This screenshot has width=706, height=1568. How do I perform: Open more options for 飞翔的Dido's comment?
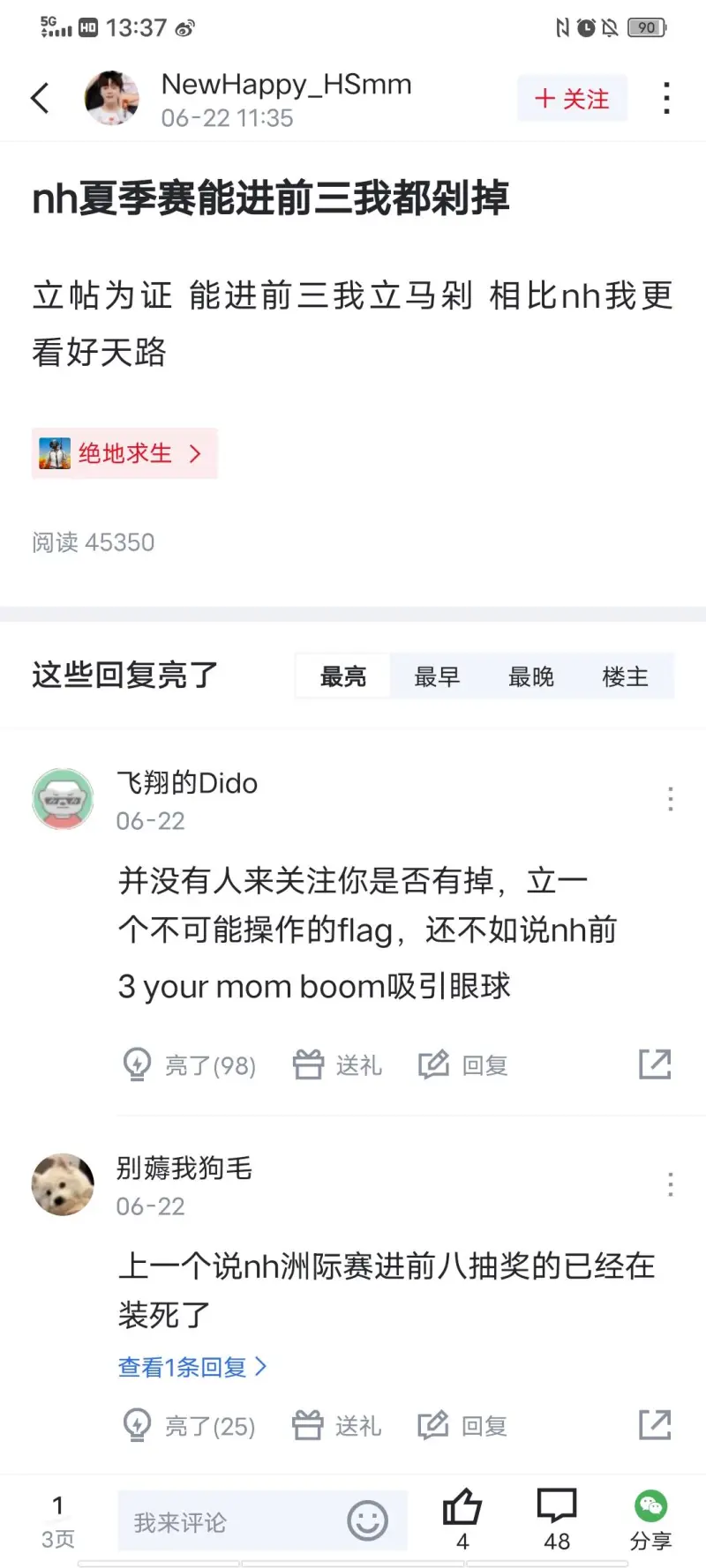pyautogui.click(x=671, y=799)
